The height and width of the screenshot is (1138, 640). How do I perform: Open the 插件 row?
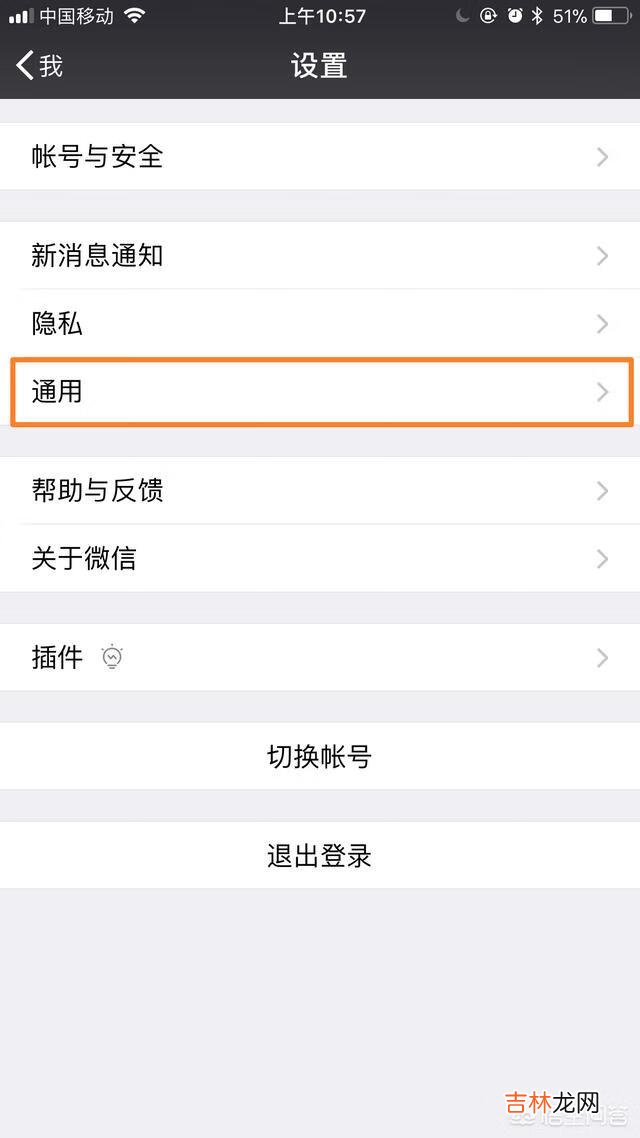[x=320, y=657]
